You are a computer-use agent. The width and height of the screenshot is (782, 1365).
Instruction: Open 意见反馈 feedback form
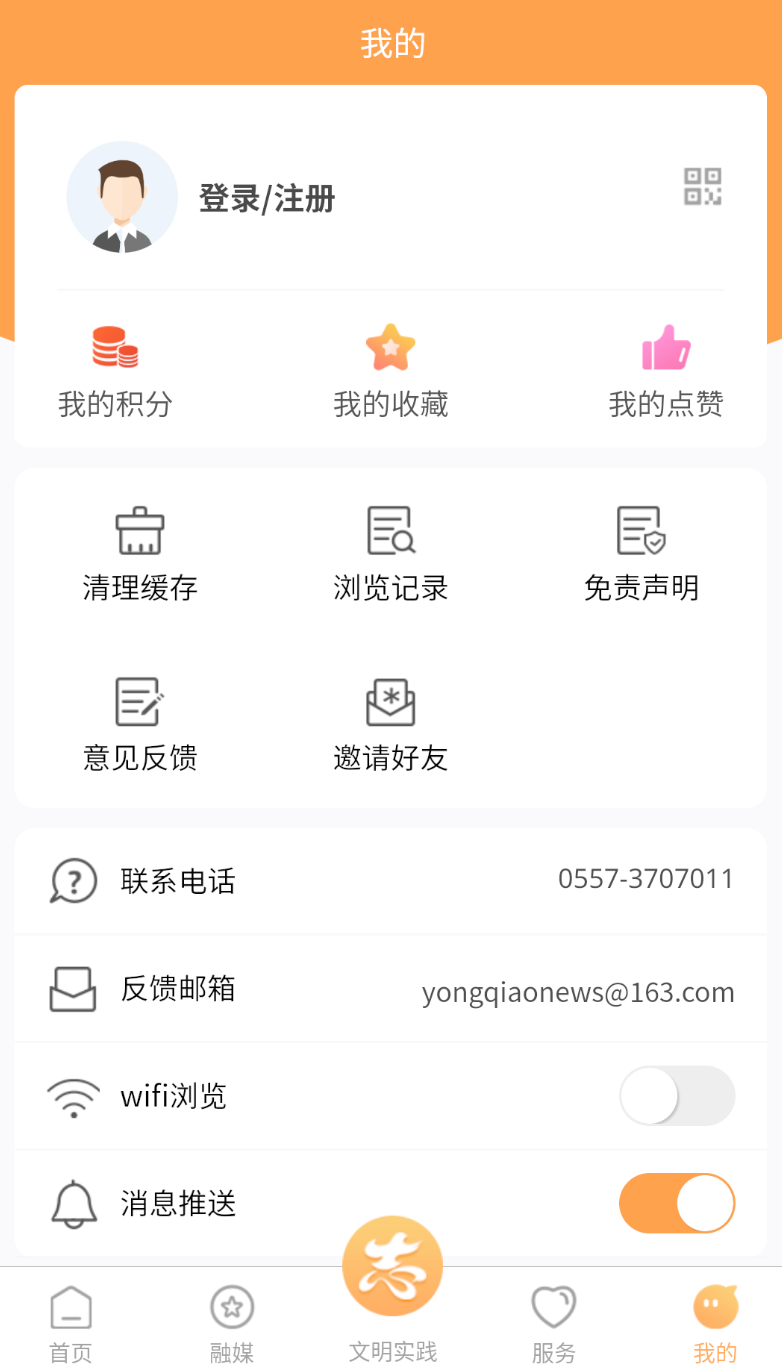click(x=140, y=724)
